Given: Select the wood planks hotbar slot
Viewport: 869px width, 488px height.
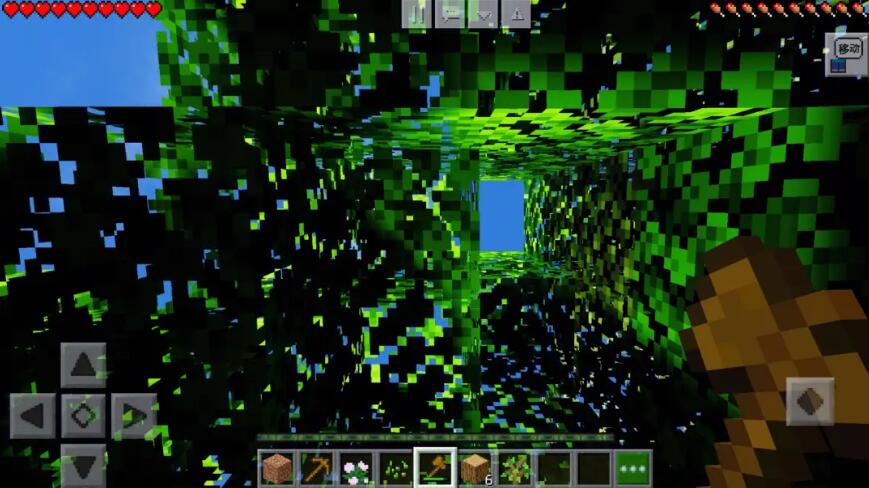Looking at the screenshot, I should coord(277,468).
